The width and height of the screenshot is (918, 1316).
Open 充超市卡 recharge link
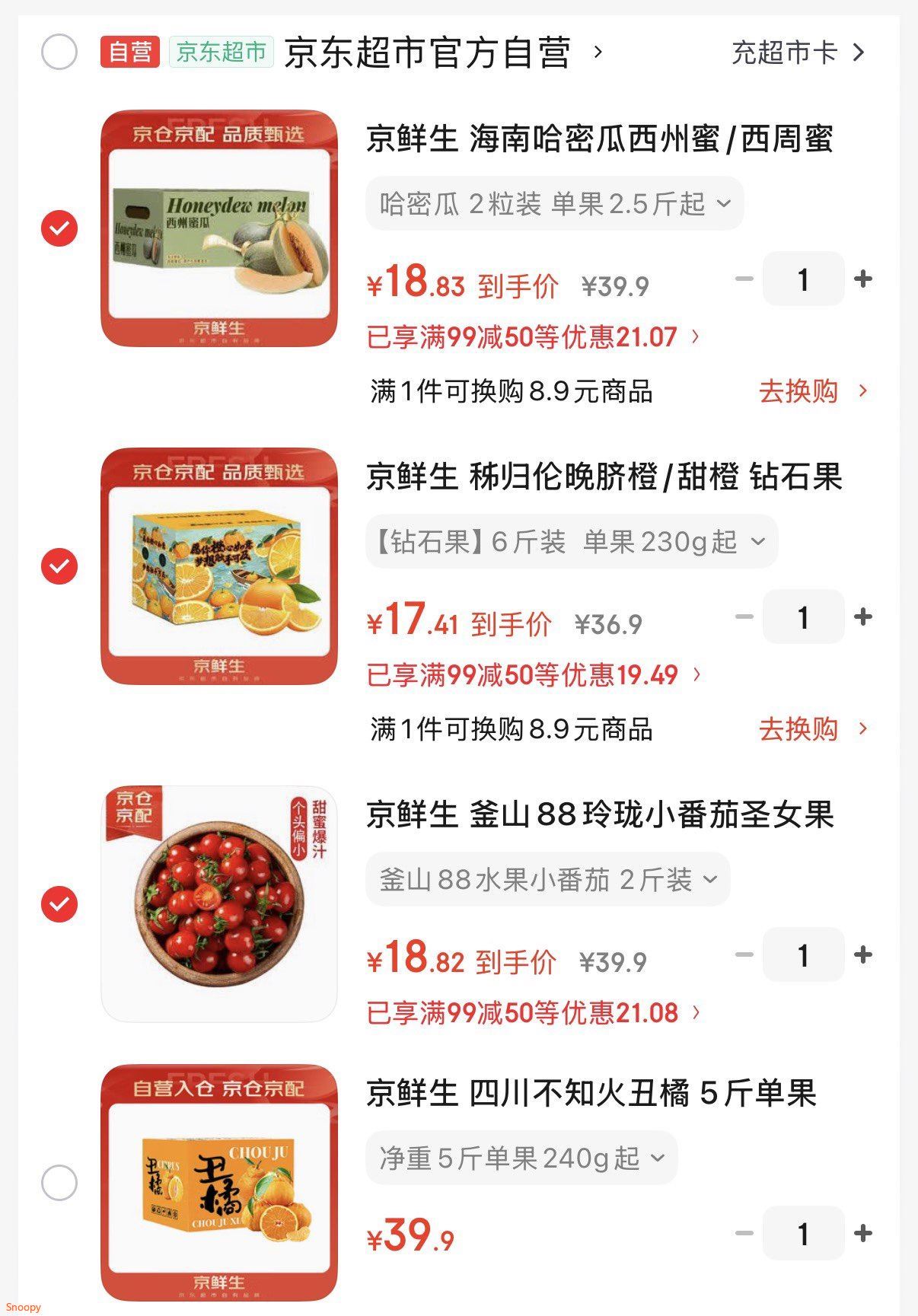(x=798, y=53)
